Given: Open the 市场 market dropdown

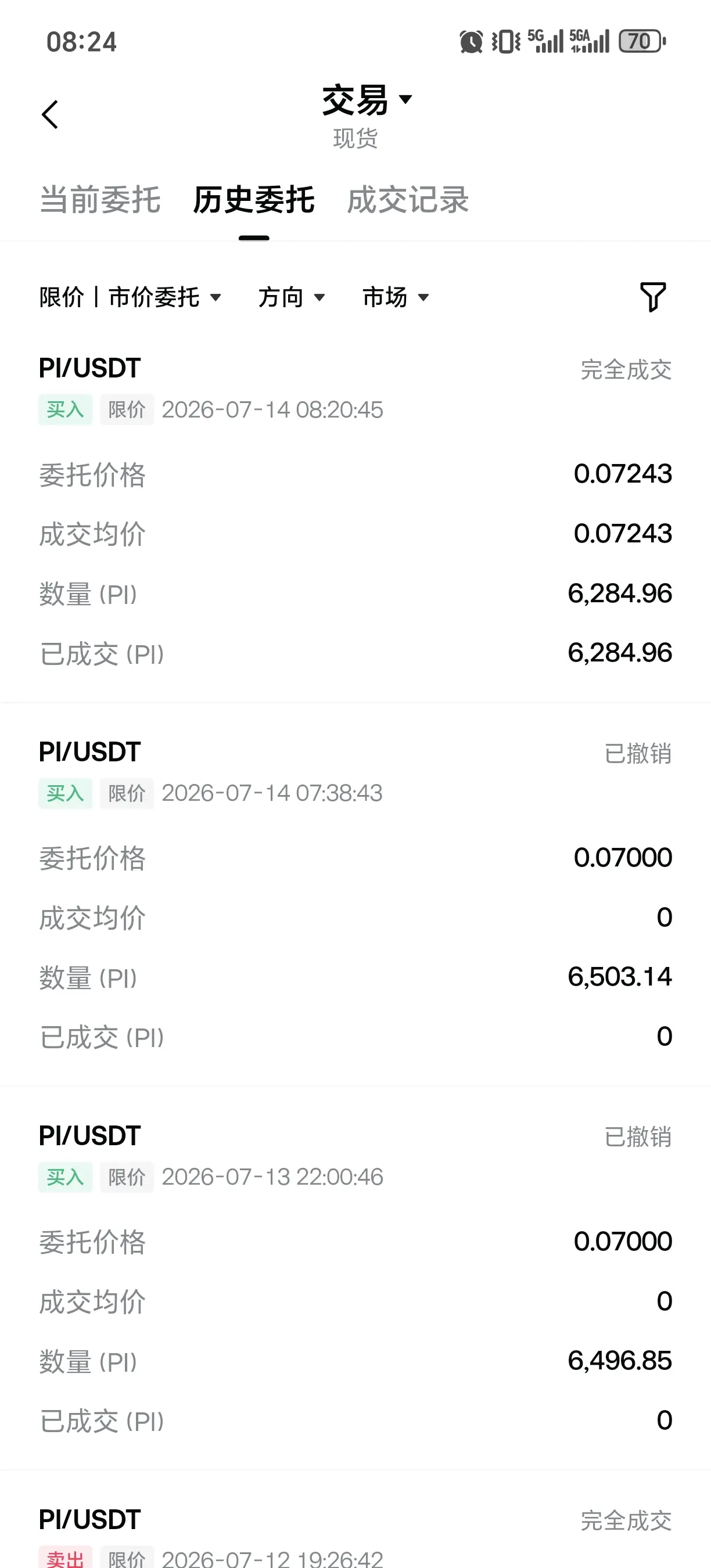Looking at the screenshot, I should tap(396, 297).
